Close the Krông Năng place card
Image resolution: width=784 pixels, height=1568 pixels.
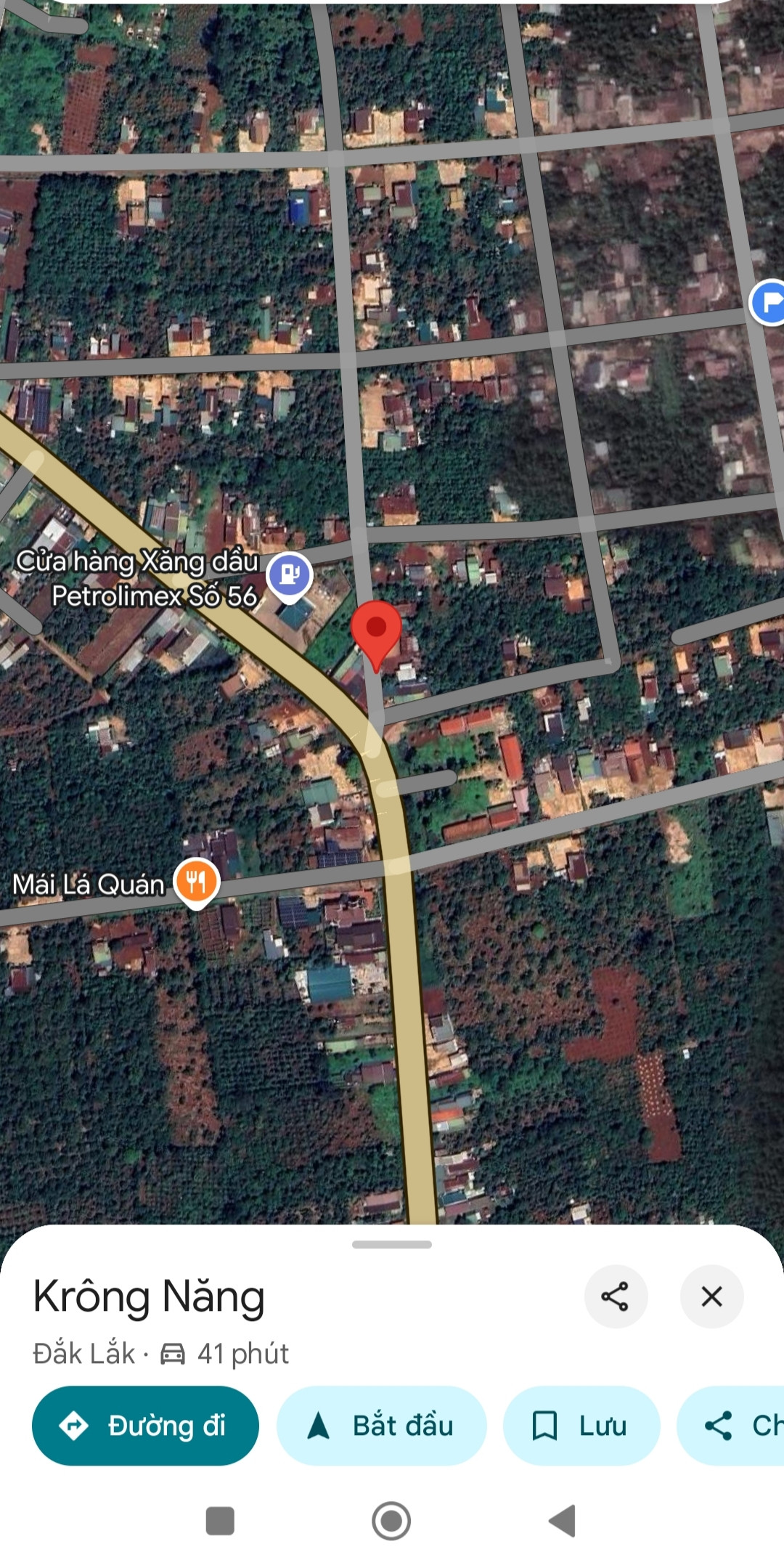tap(711, 1296)
